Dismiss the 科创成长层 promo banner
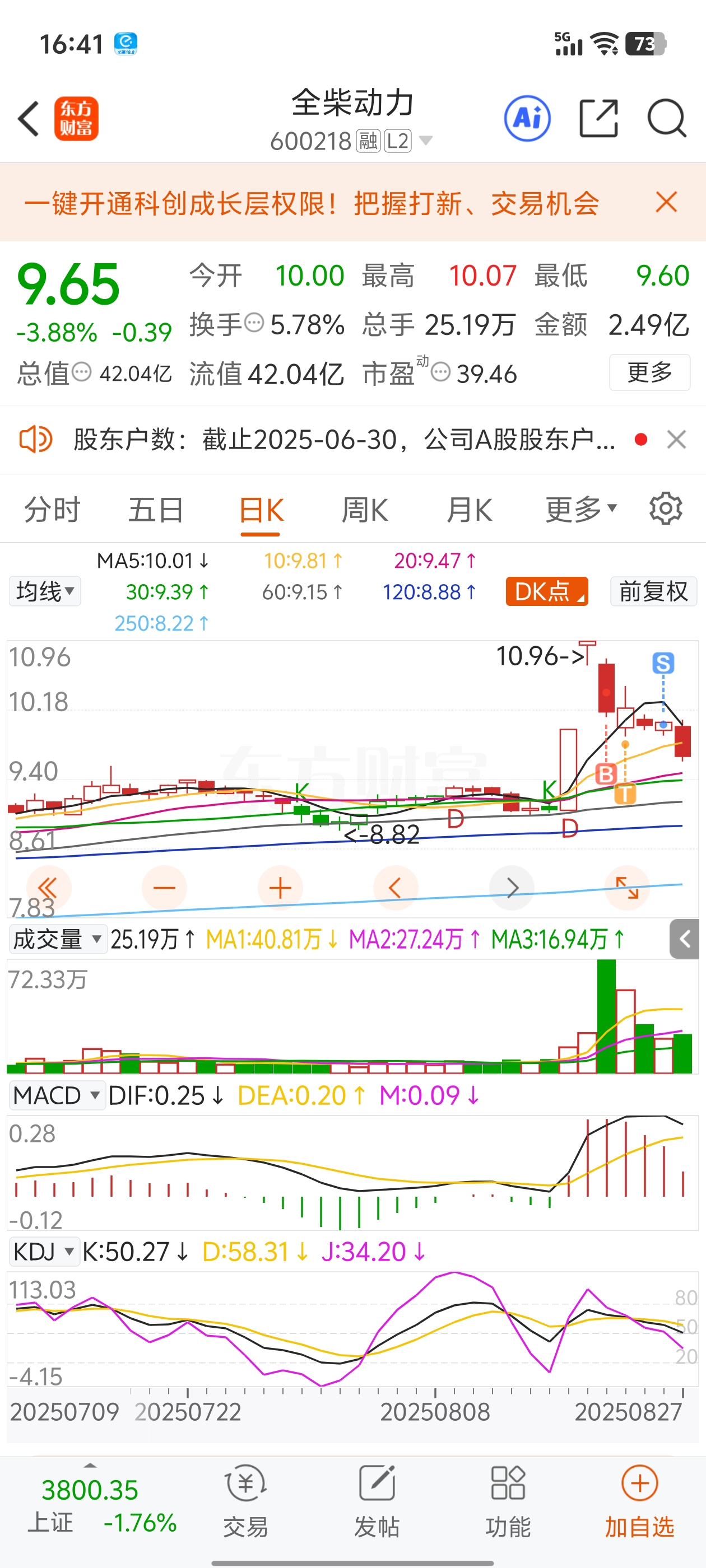706x1568 pixels. click(x=666, y=202)
